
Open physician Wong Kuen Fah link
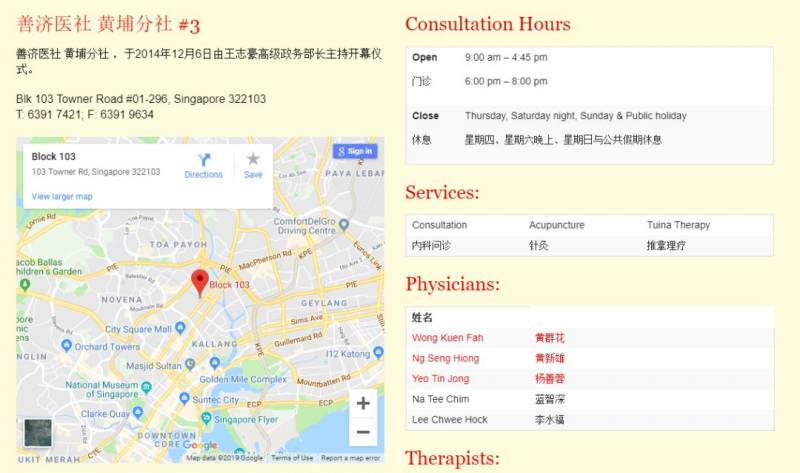point(447,338)
